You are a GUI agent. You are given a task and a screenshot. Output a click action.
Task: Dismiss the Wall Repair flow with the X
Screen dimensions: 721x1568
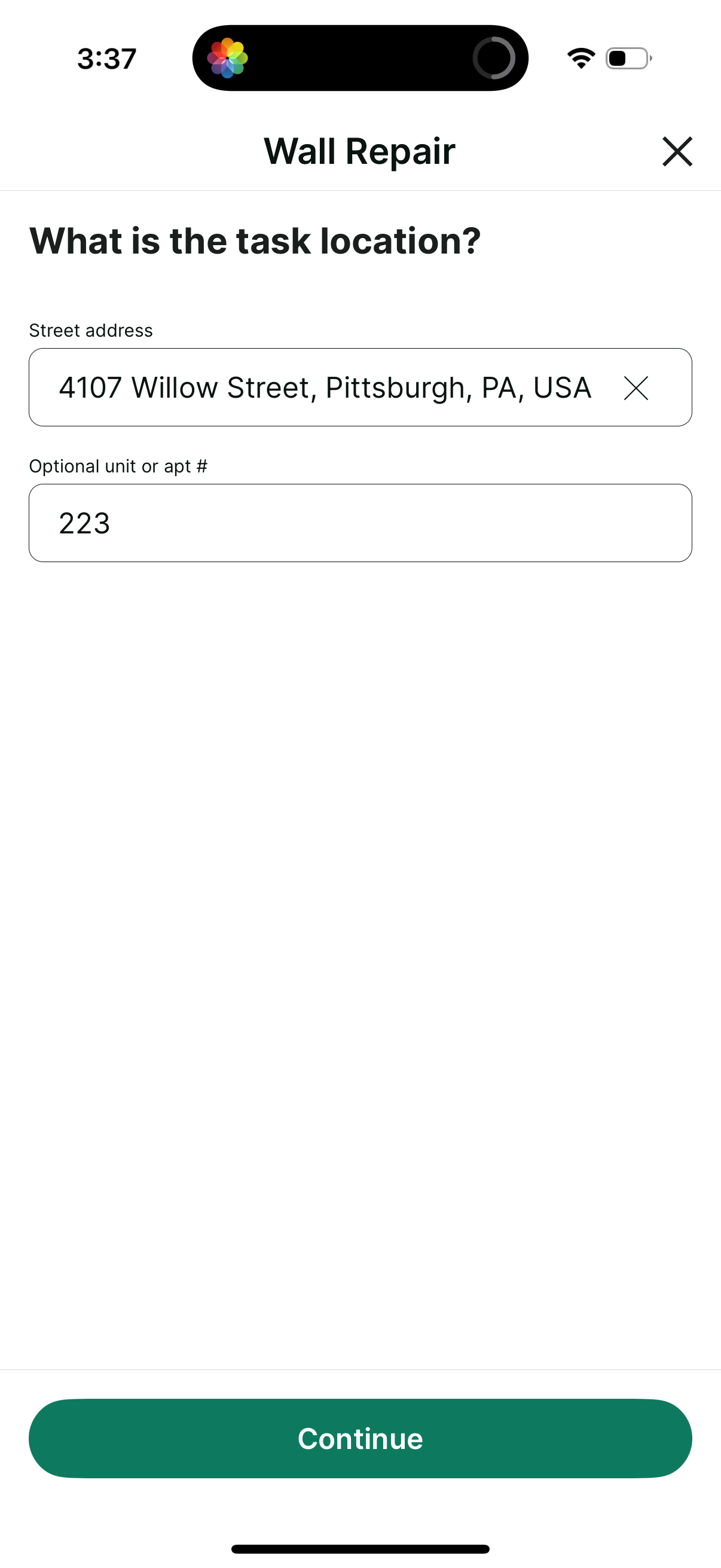tap(677, 151)
